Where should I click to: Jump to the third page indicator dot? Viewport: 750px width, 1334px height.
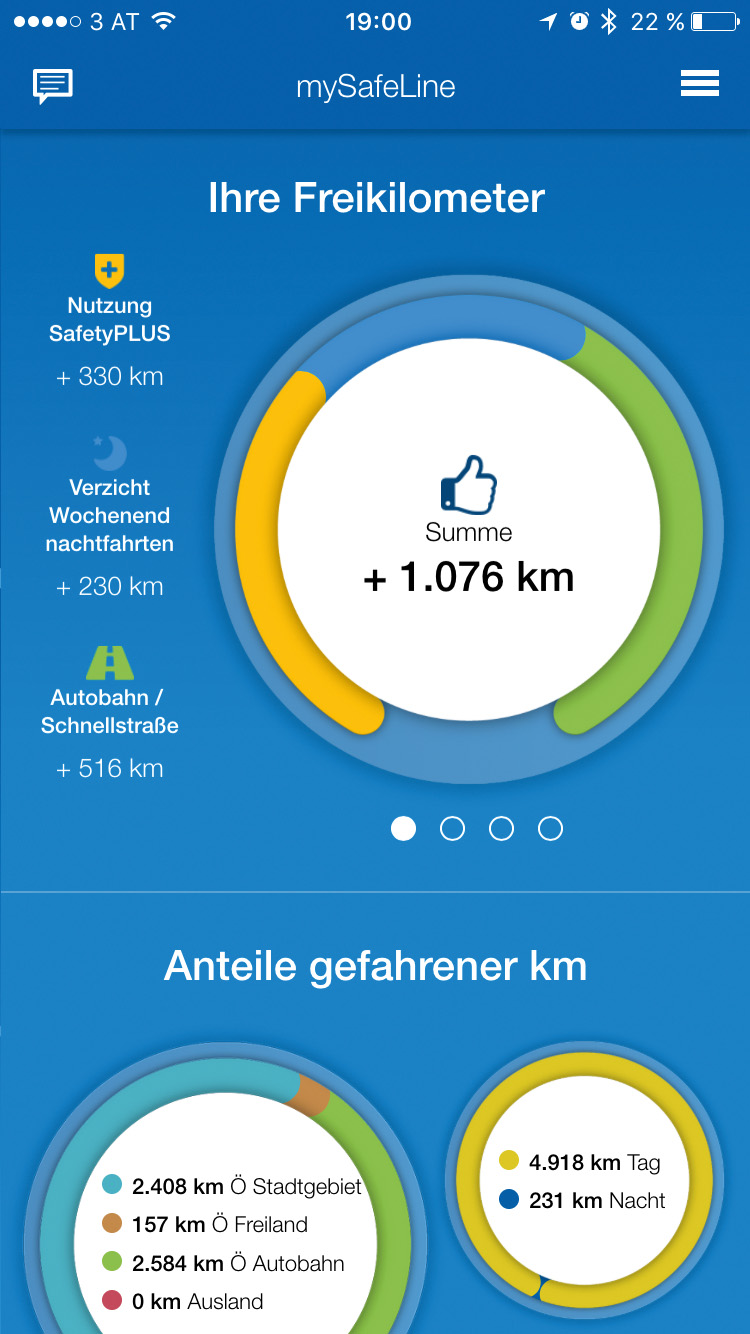(x=502, y=828)
